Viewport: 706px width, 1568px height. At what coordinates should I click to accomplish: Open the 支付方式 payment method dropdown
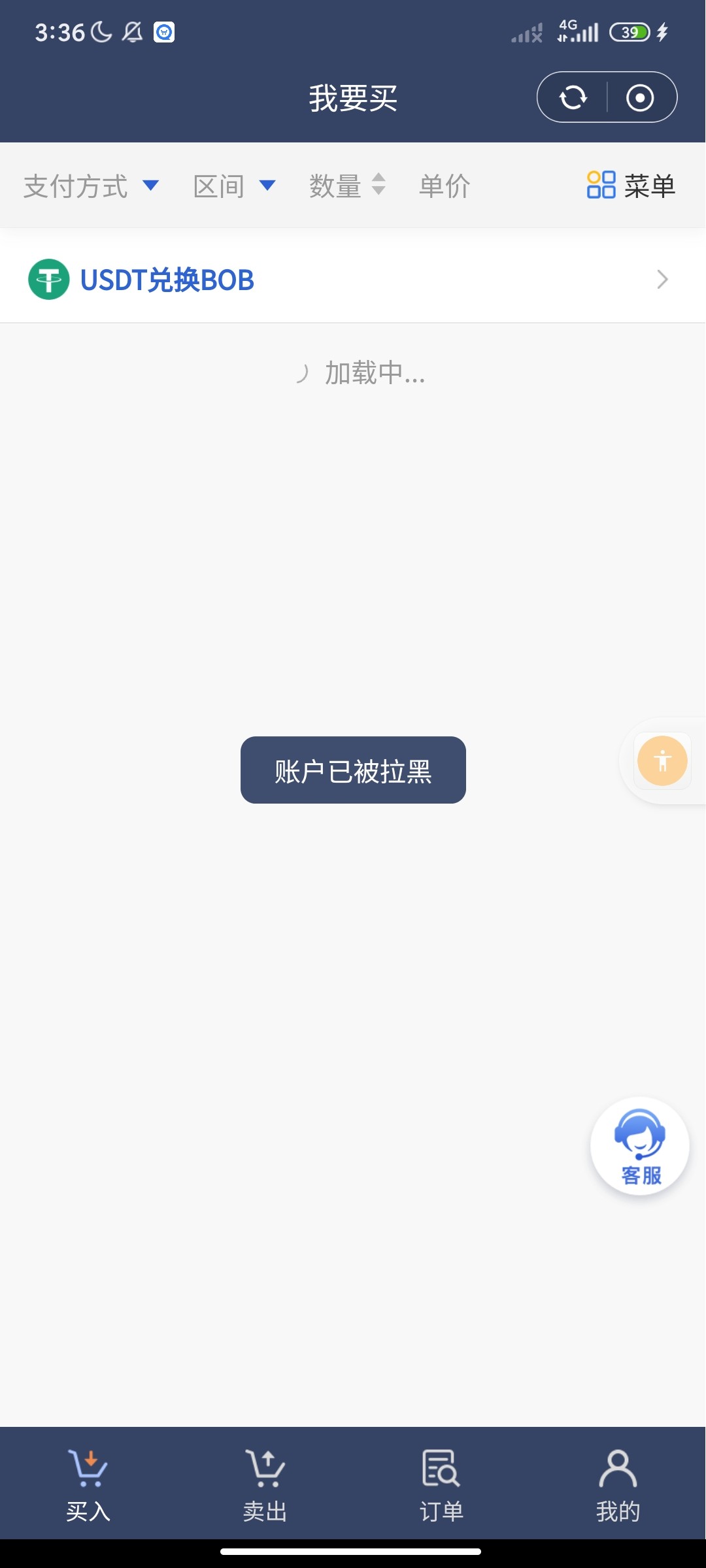pyautogui.click(x=92, y=186)
